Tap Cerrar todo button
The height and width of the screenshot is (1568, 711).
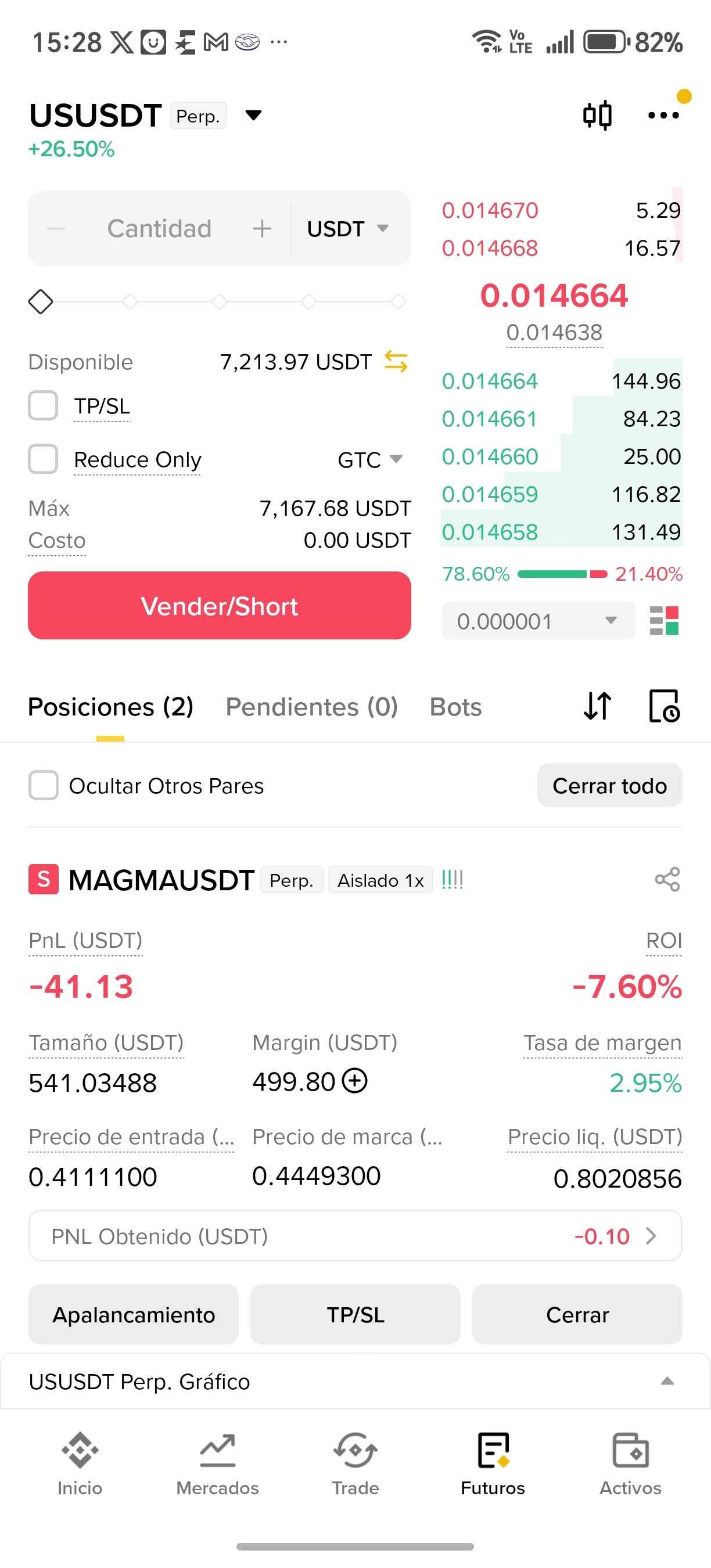pos(610,785)
